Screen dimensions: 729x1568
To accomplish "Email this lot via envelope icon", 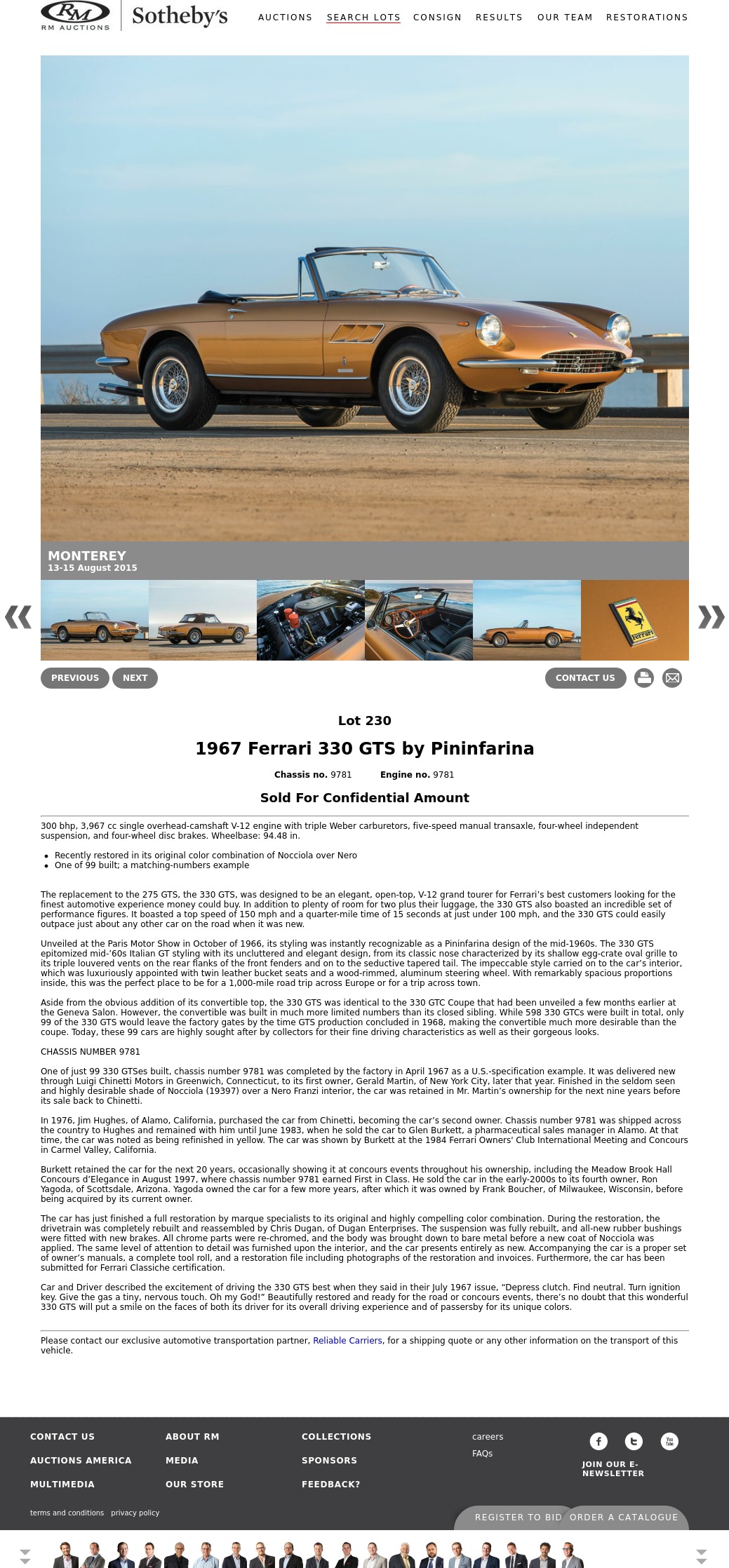I will (671, 678).
